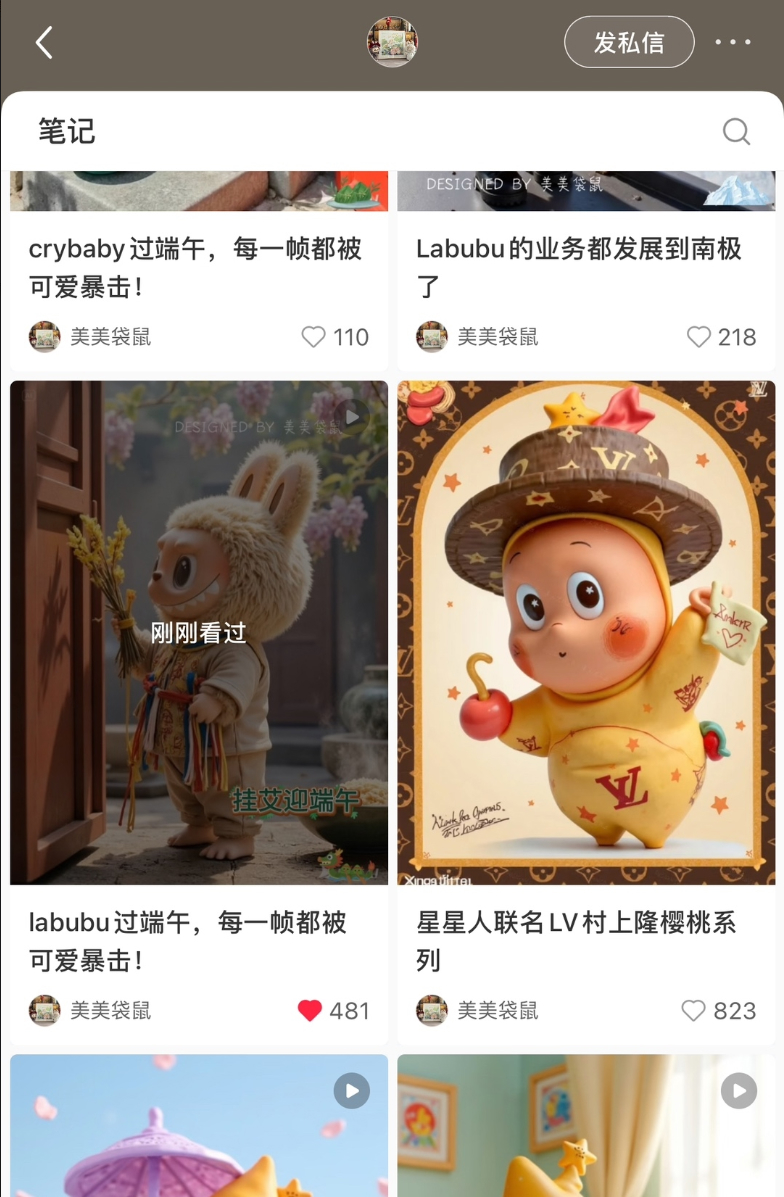Like the 星星人联名LV note with 823 likes
Viewport: 784px width, 1197px height.
(x=693, y=1011)
